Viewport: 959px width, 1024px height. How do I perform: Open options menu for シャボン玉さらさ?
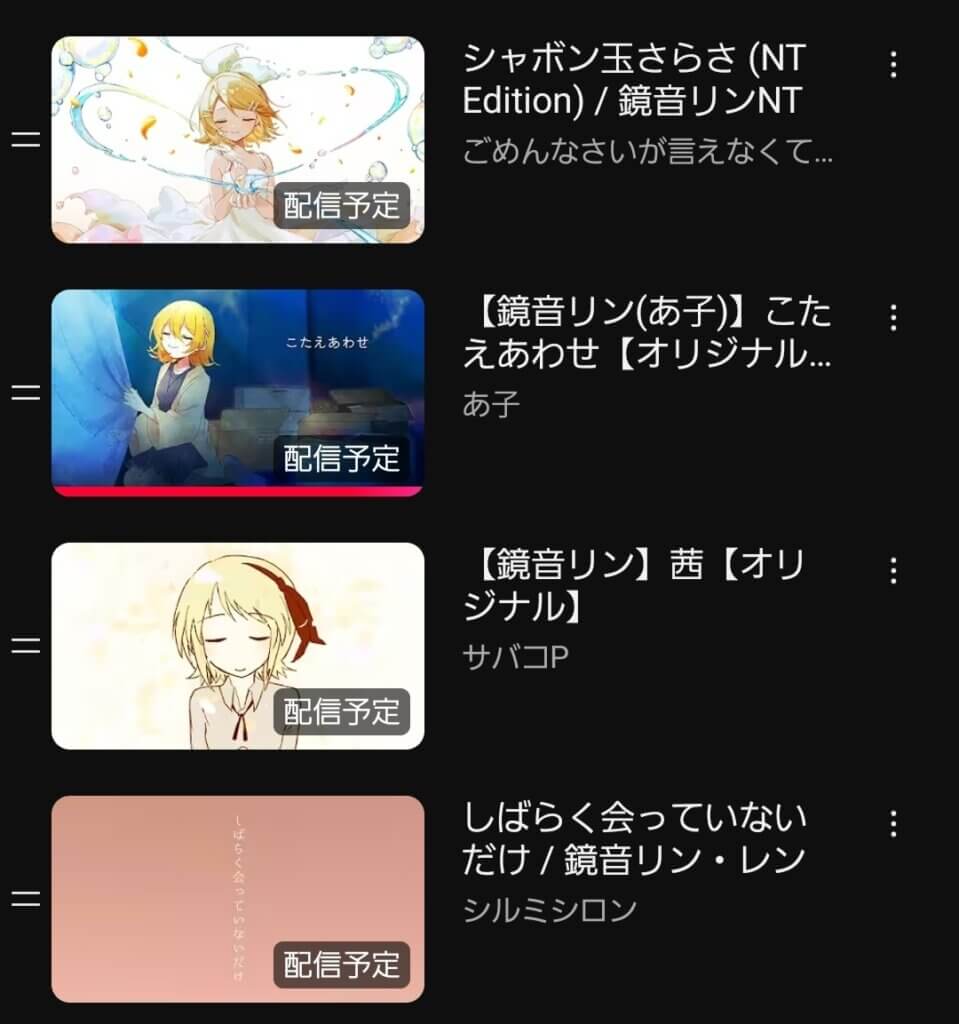[893, 65]
